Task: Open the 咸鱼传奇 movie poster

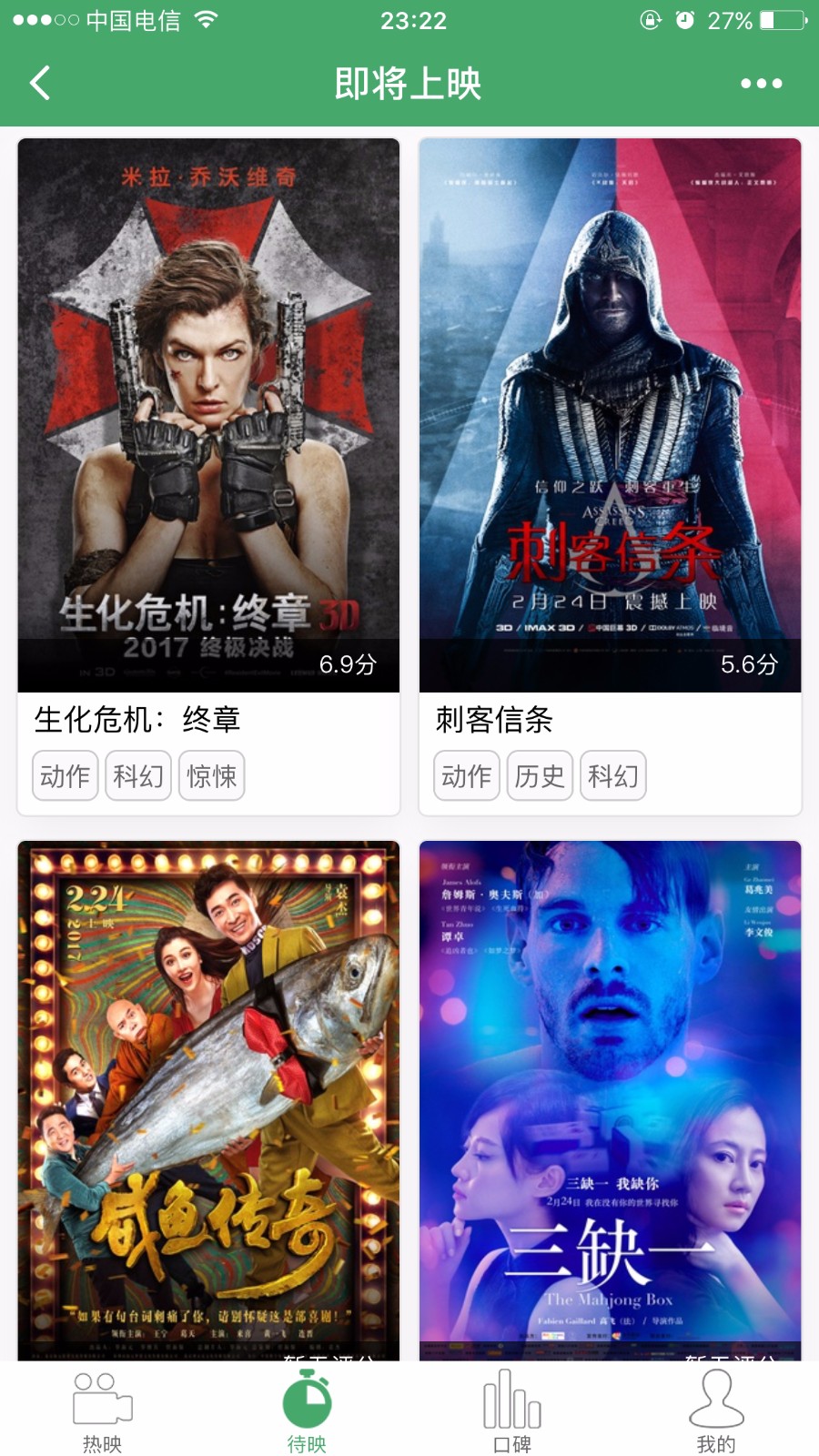Action: click(208, 1099)
